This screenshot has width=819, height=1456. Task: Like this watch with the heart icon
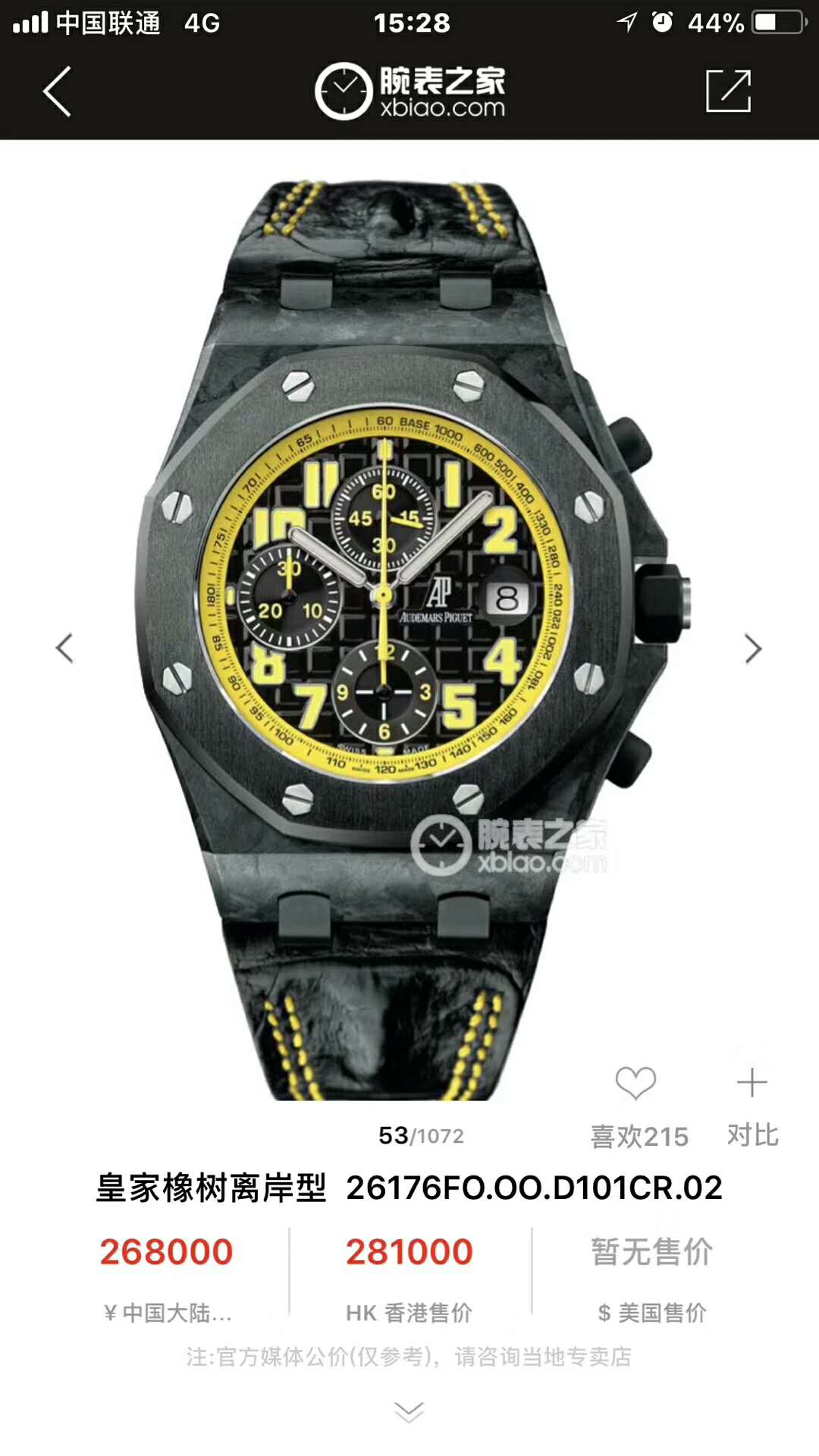point(635,1083)
